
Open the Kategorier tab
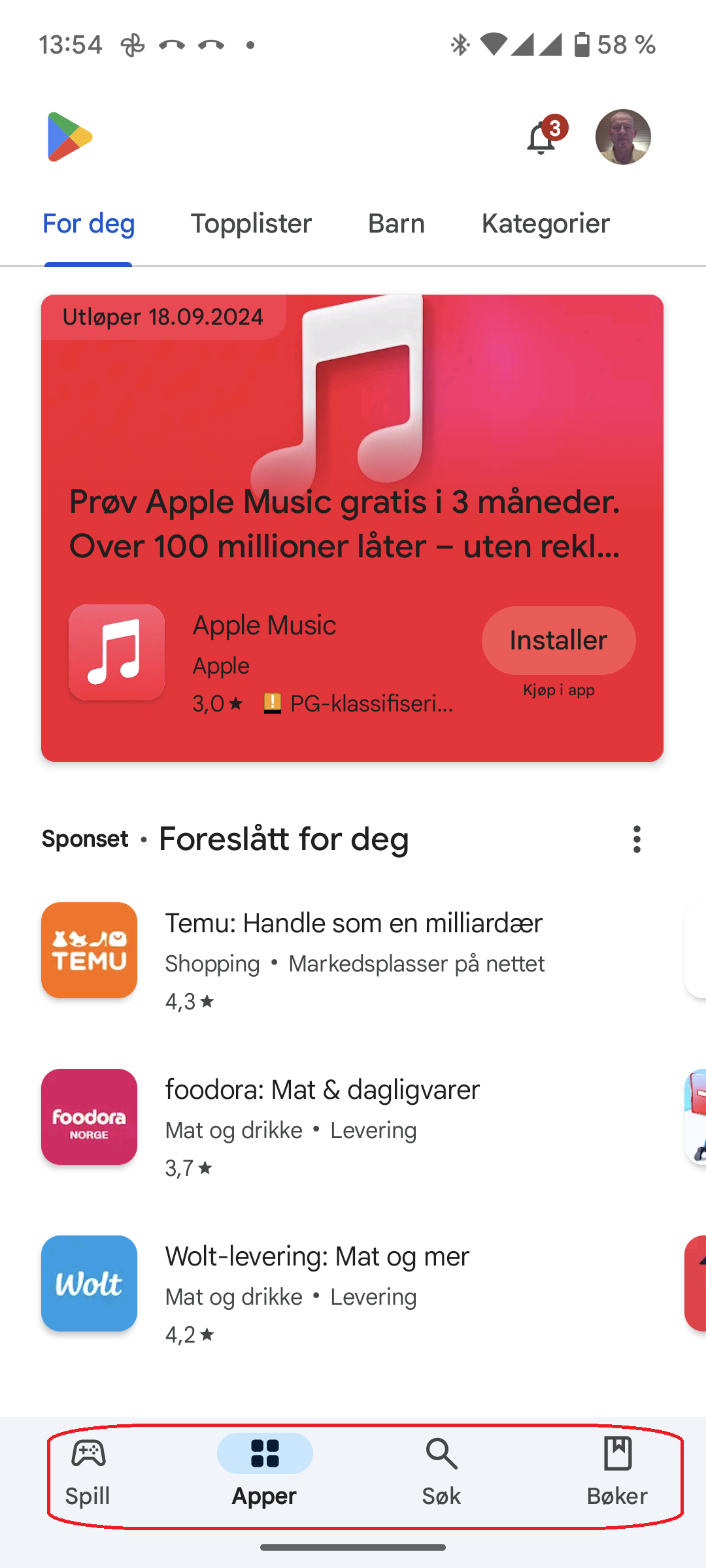[545, 223]
